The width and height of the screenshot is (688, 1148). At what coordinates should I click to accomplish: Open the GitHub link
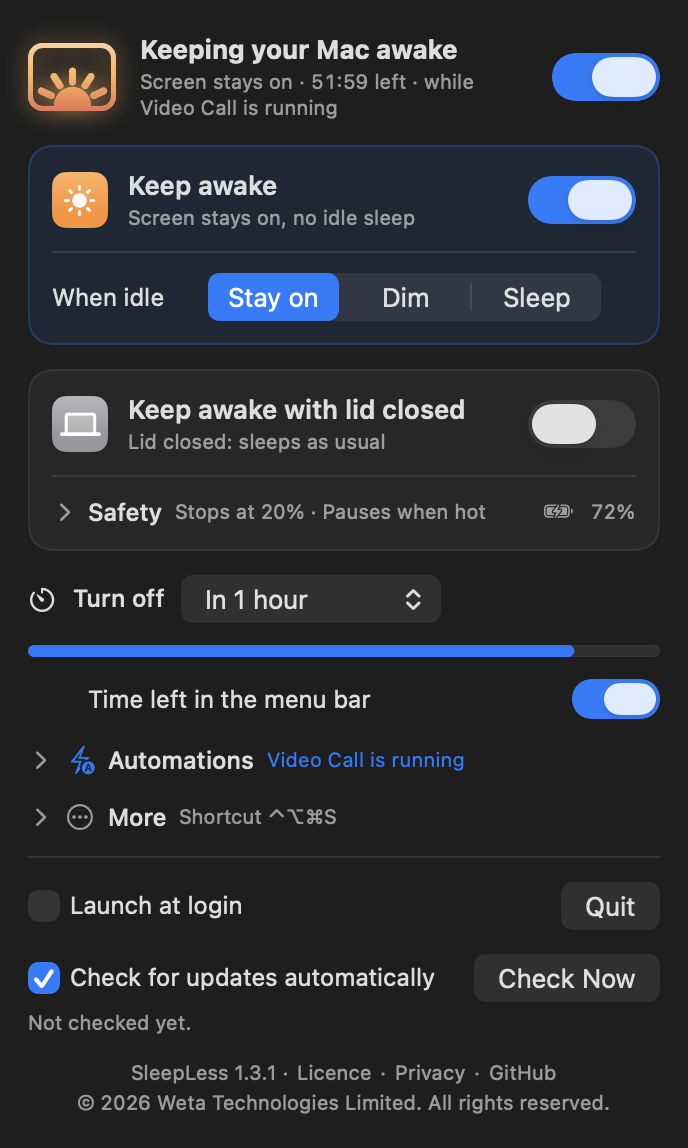click(523, 1073)
